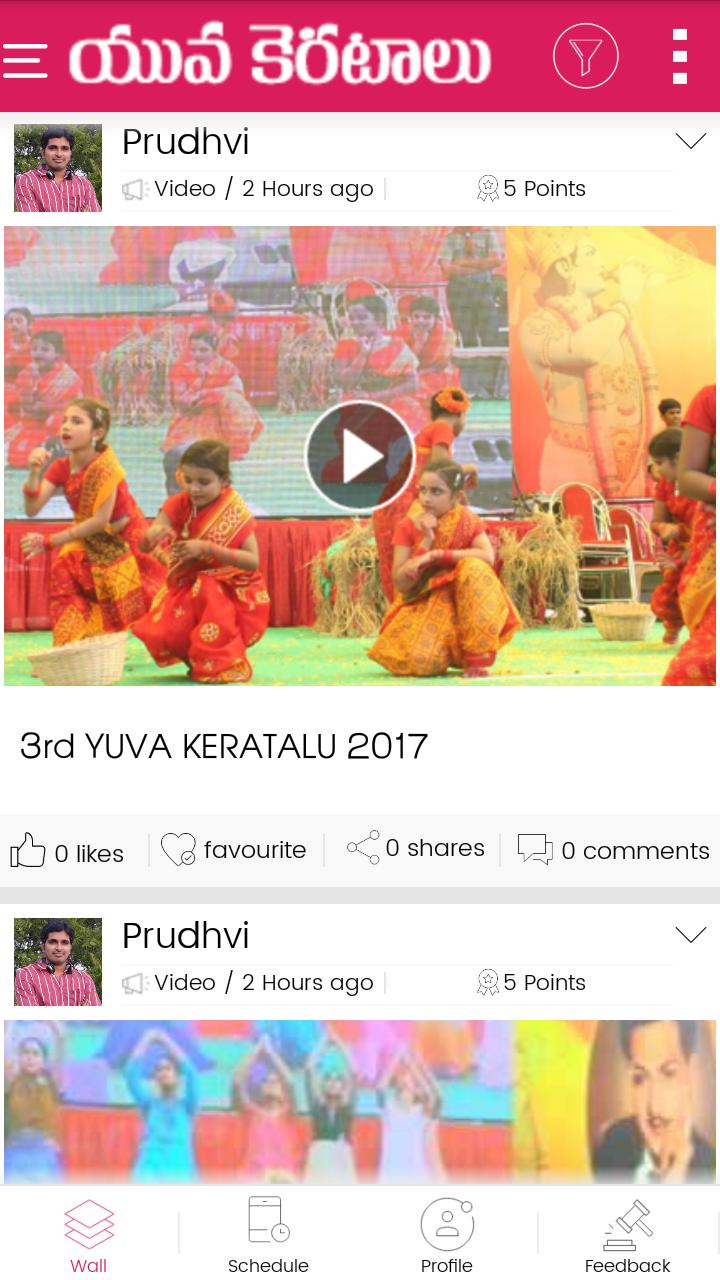Open the Feedback tab
720x1280 pixels.
tap(627, 1235)
